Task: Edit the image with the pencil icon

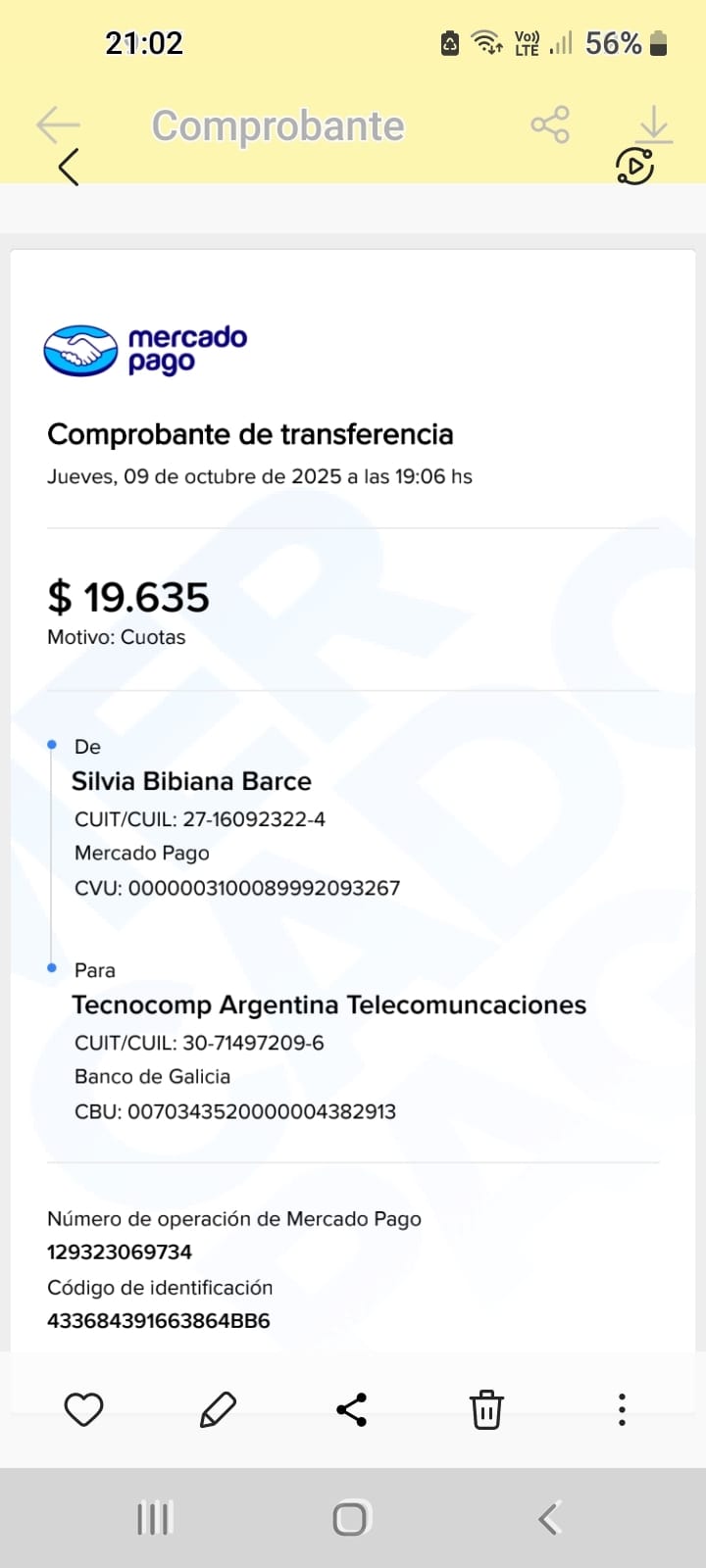Action: 218,1409
